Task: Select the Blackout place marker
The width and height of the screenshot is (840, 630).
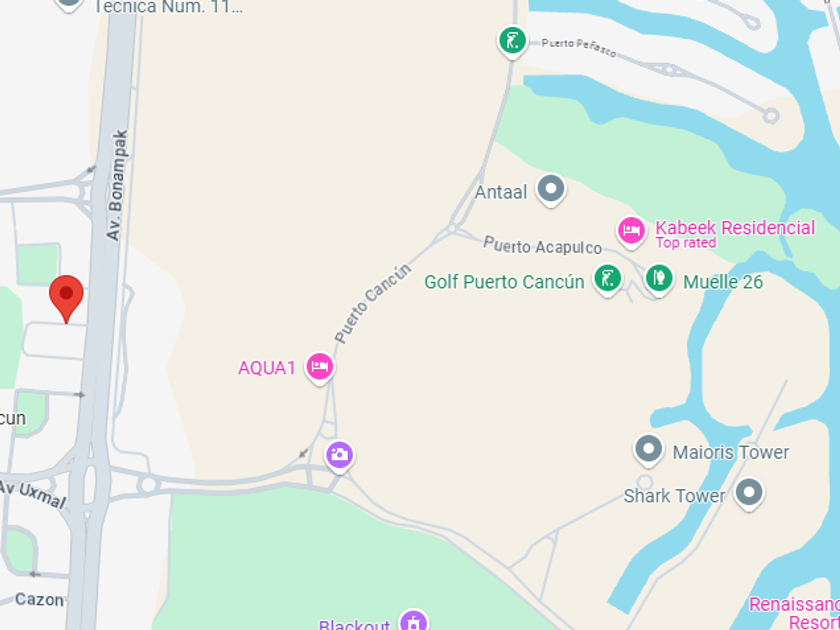Action: click(x=413, y=623)
